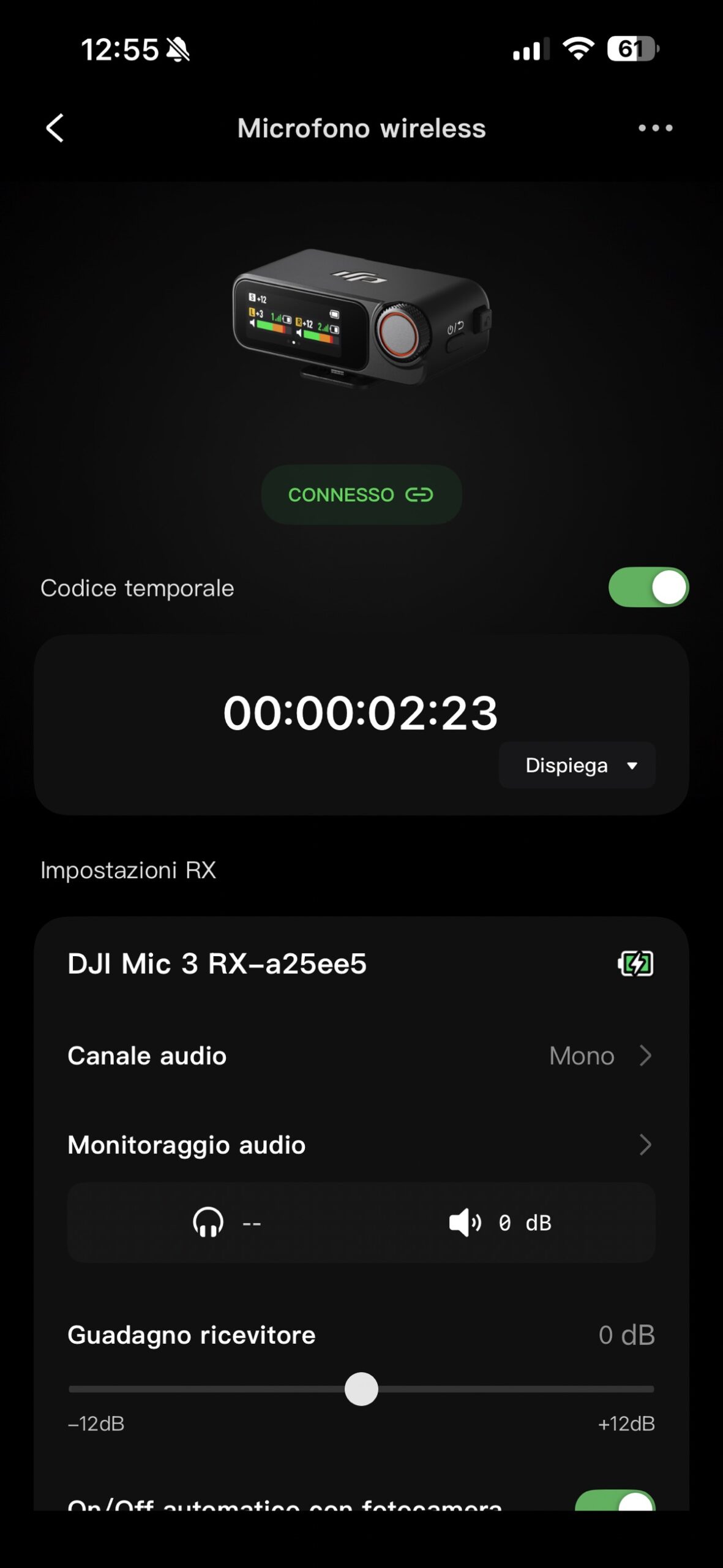Toggle On/Off automatico con fotocamera
Viewport: 723px width, 1568px height.
(x=615, y=1502)
